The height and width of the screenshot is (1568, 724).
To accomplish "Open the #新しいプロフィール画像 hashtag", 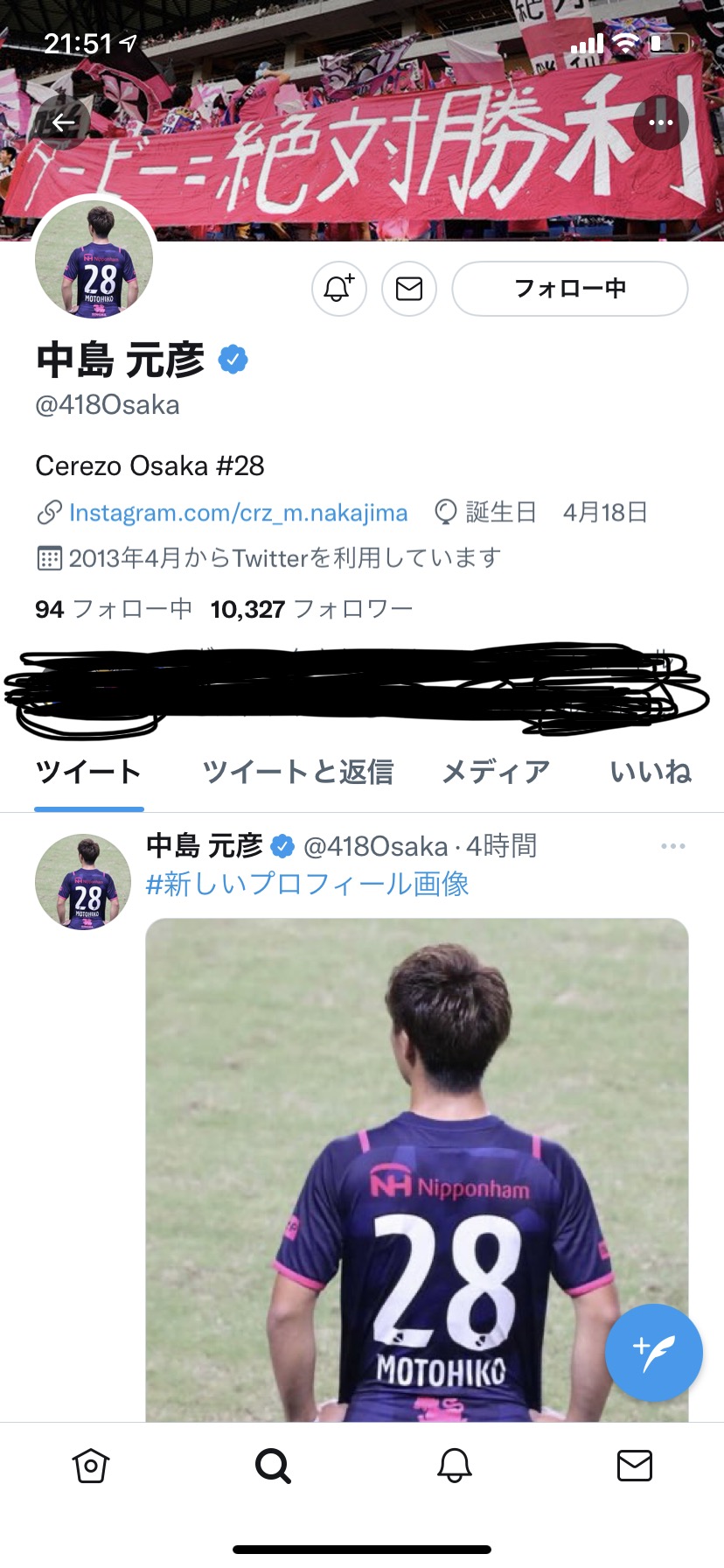I will pos(307,884).
